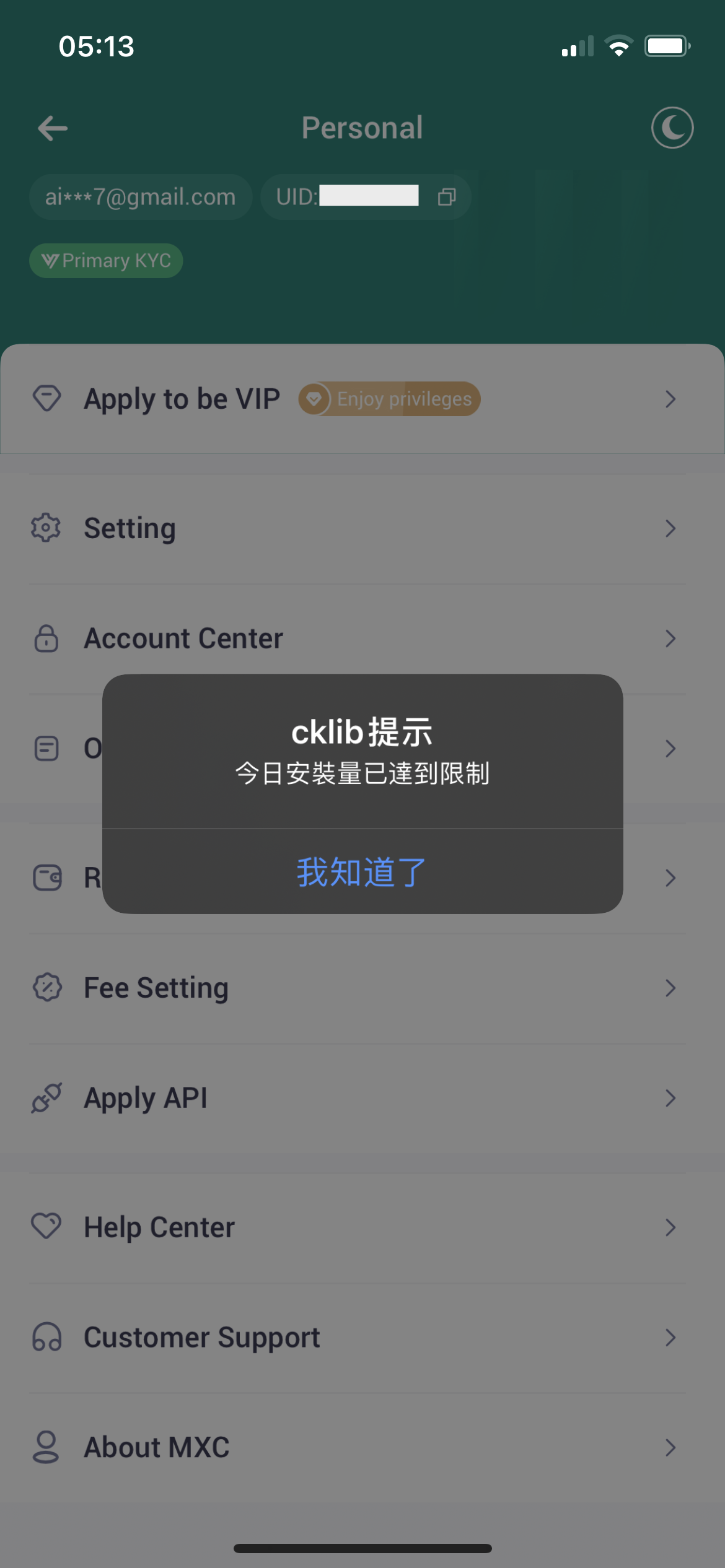Toggle dark mode with the moon icon
The width and height of the screenshot is (725, 1568).
pos(672,128)
